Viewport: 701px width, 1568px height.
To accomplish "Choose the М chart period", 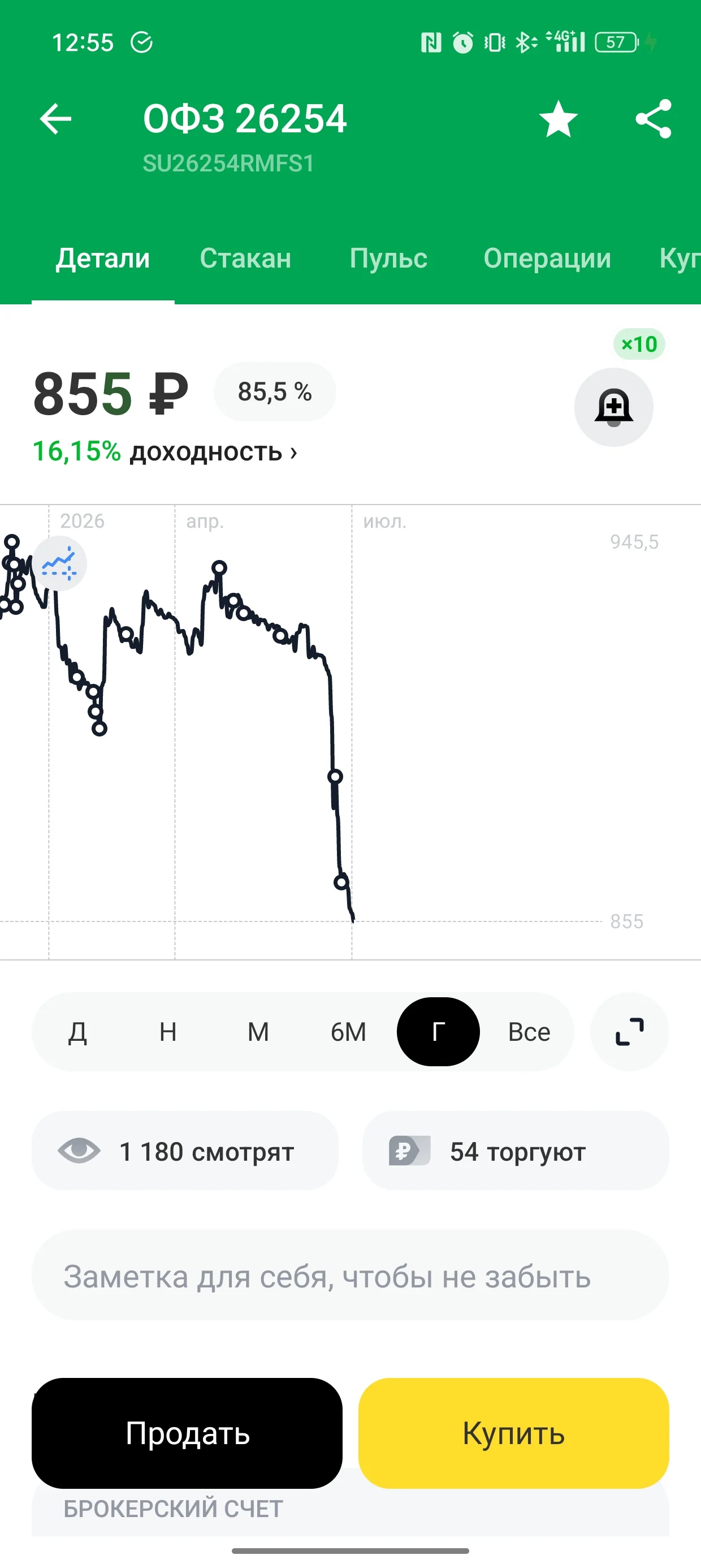I will click(x=258, y=1032).
